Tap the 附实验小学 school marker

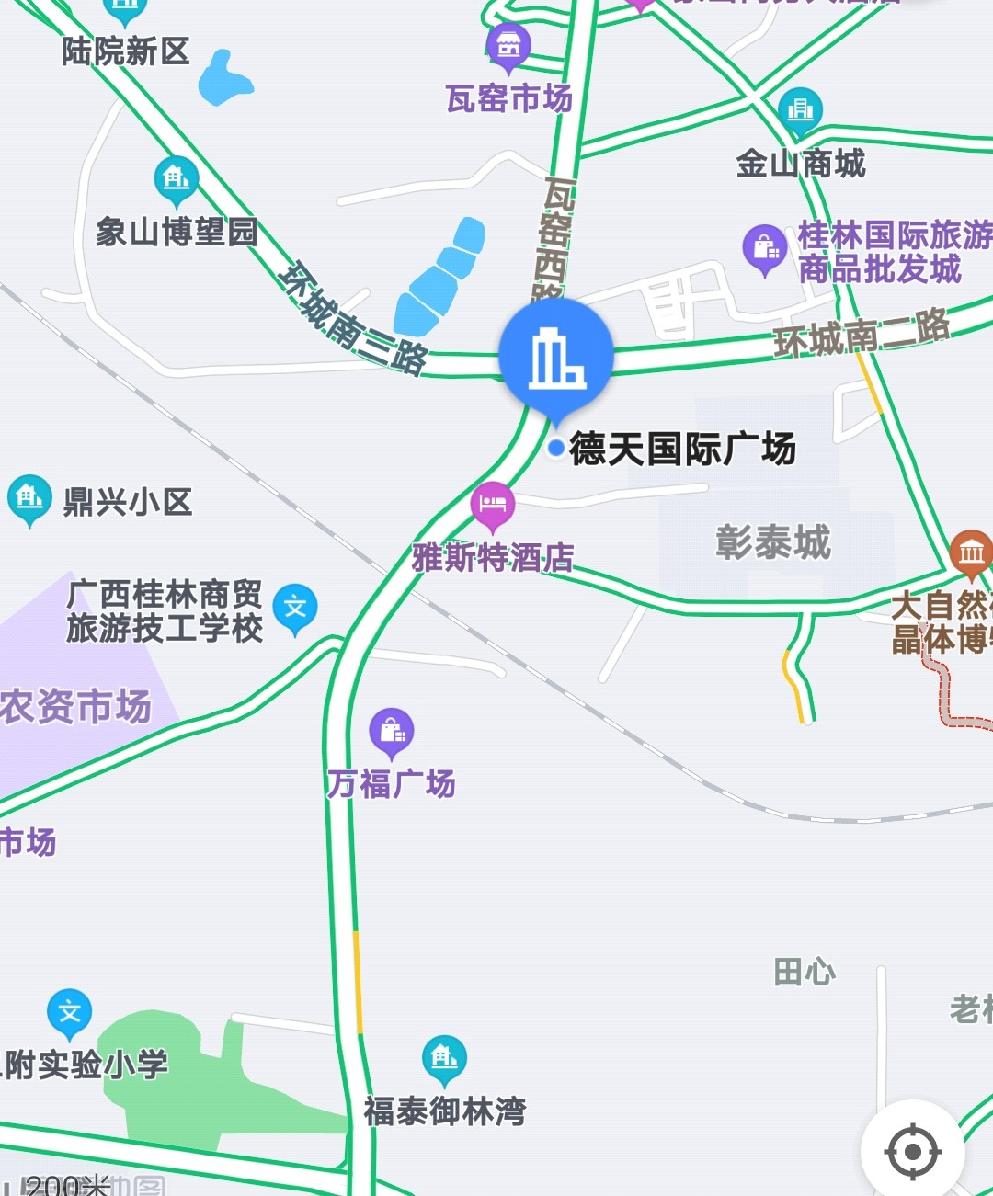coord(70,1014)
